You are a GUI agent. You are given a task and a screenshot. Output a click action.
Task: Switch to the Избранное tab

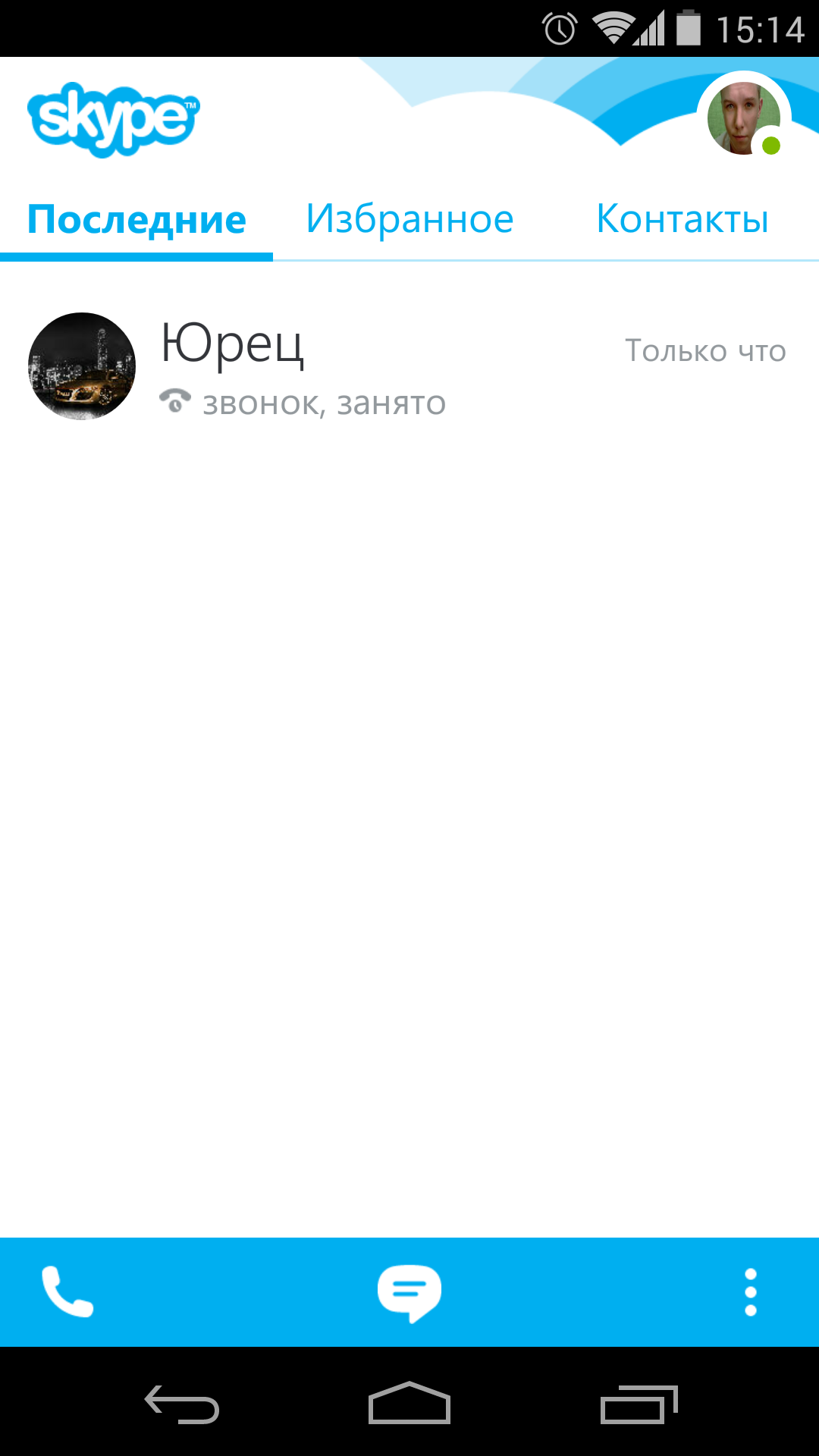(x=409, y=219)
